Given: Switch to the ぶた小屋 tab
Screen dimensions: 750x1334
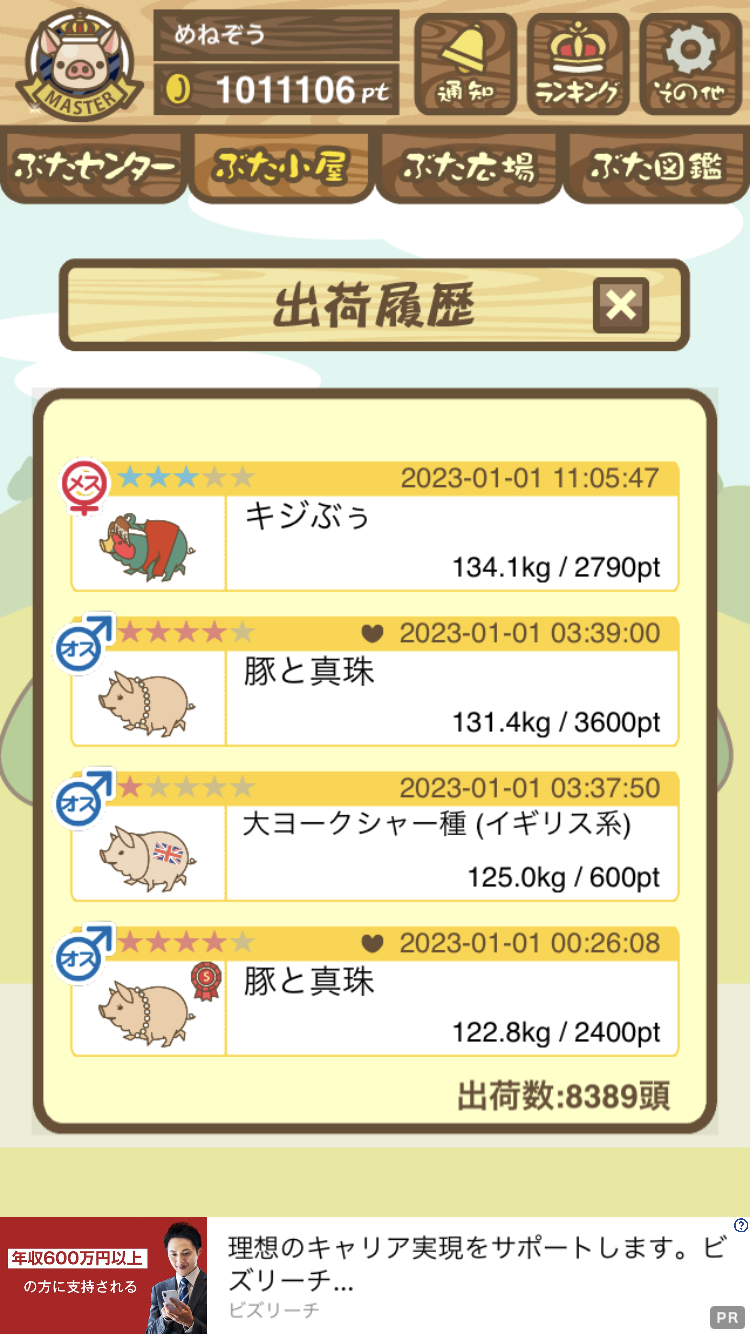Looking at the screenshot, I should 281,167.
